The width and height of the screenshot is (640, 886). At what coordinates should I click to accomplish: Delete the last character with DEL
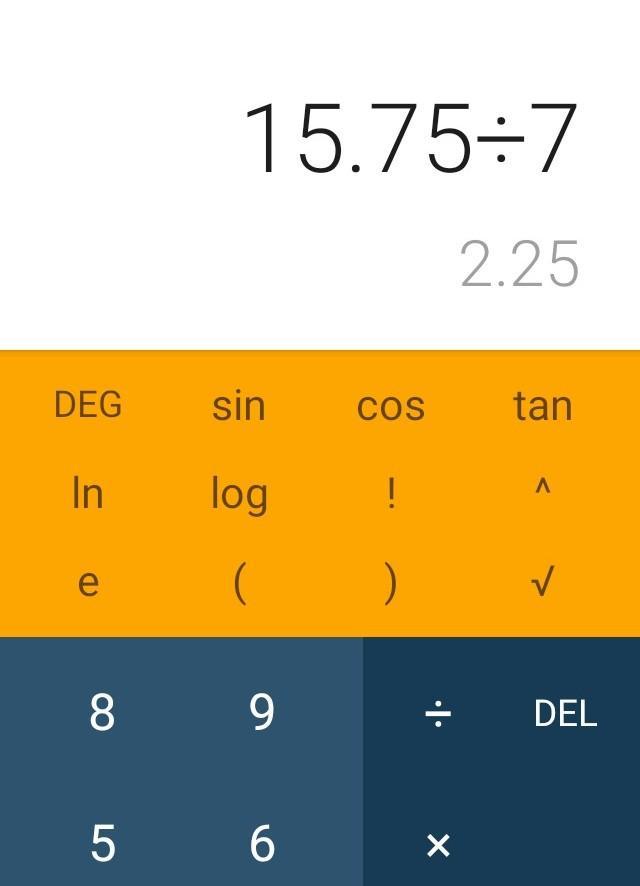(565, 713)
